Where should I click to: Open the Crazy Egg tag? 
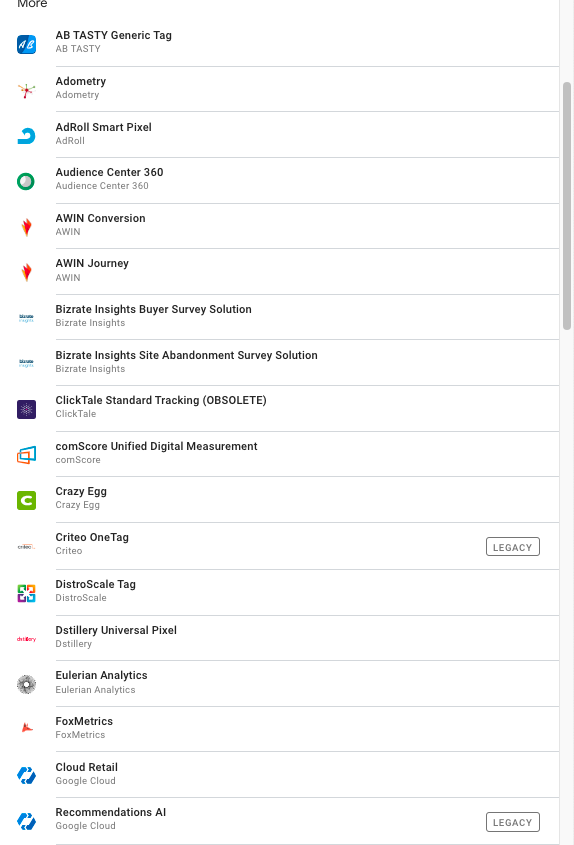[279, 500]
